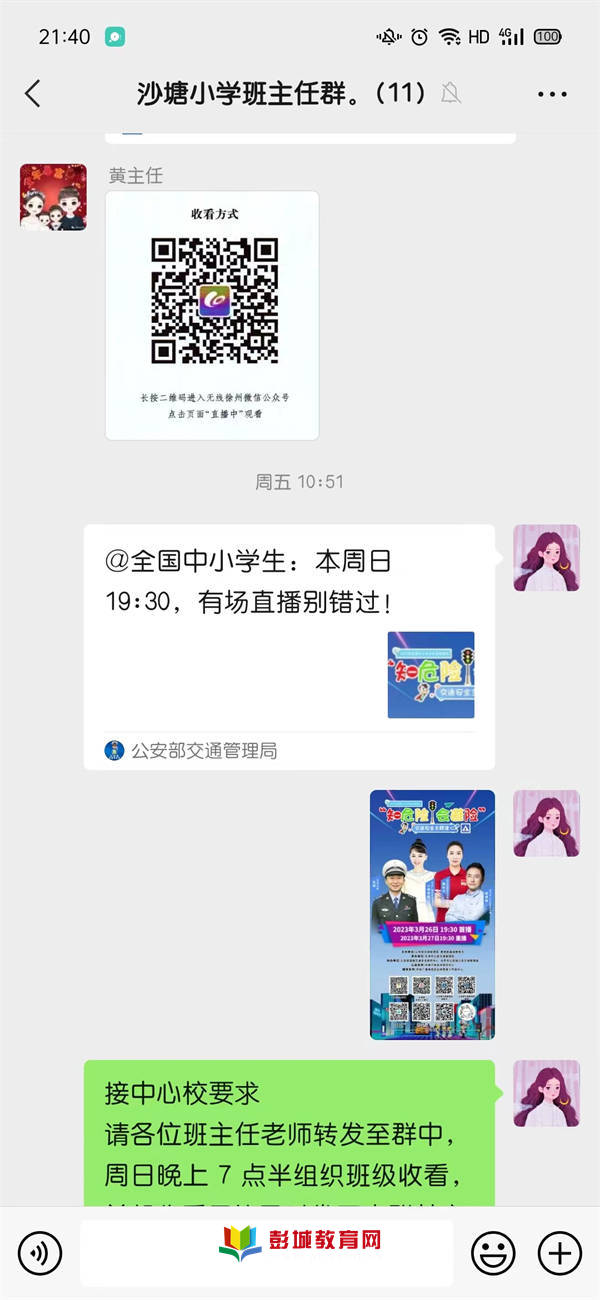View the 知危险会避险 poster image

[x=432, y=914]
